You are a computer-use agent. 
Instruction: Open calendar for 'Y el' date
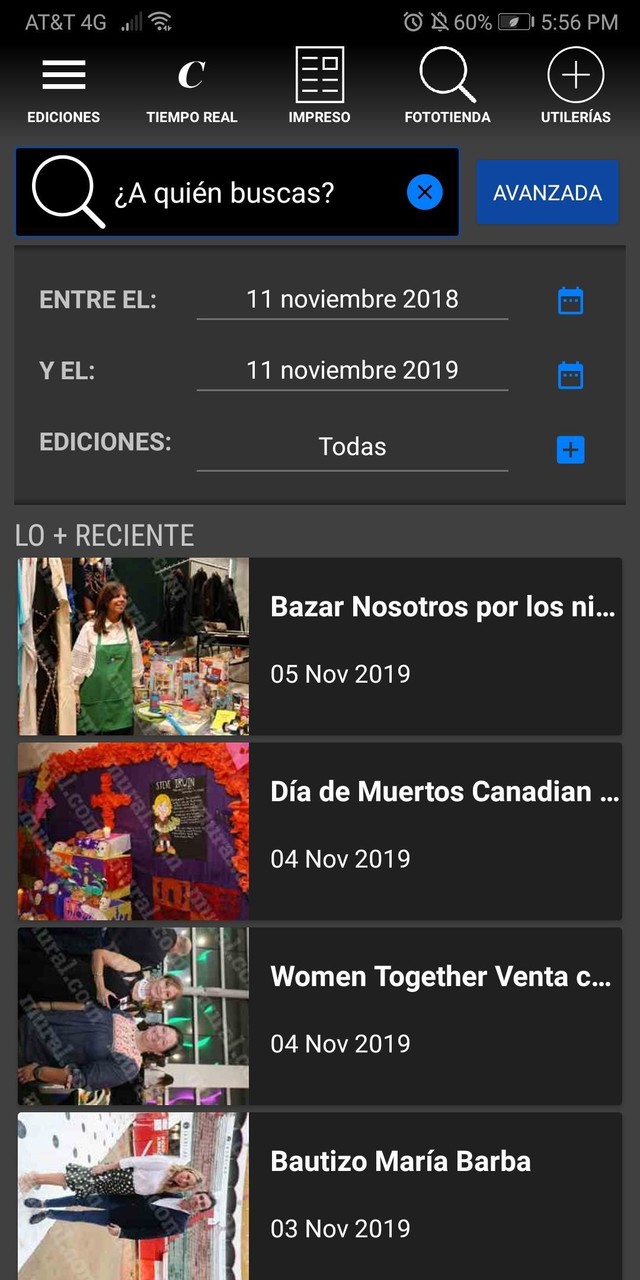tap(570, 375)
